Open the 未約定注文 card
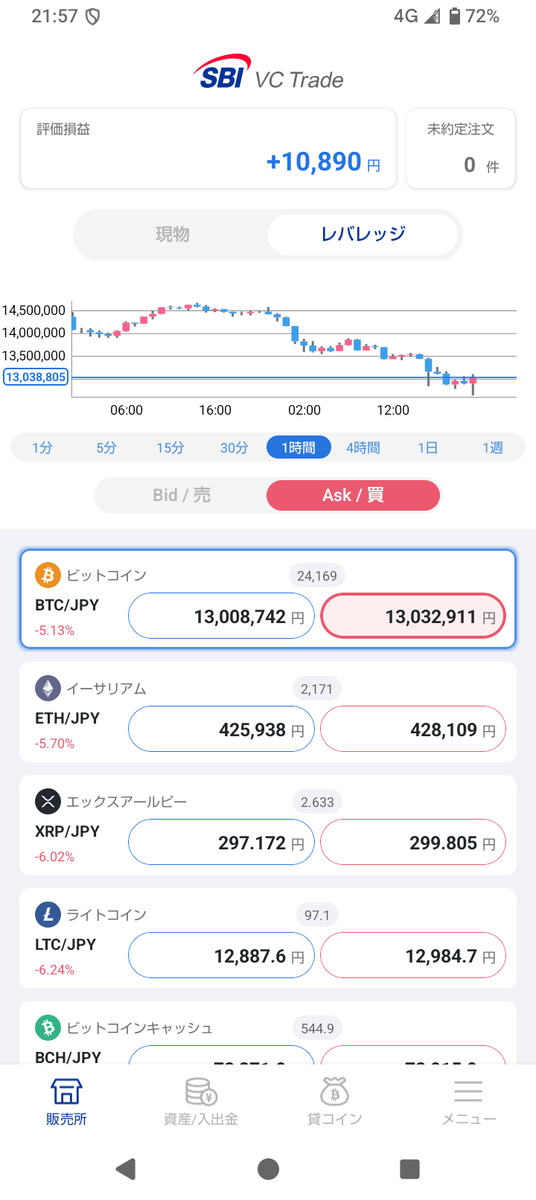 pyautogui.click(x=461, y=149)
